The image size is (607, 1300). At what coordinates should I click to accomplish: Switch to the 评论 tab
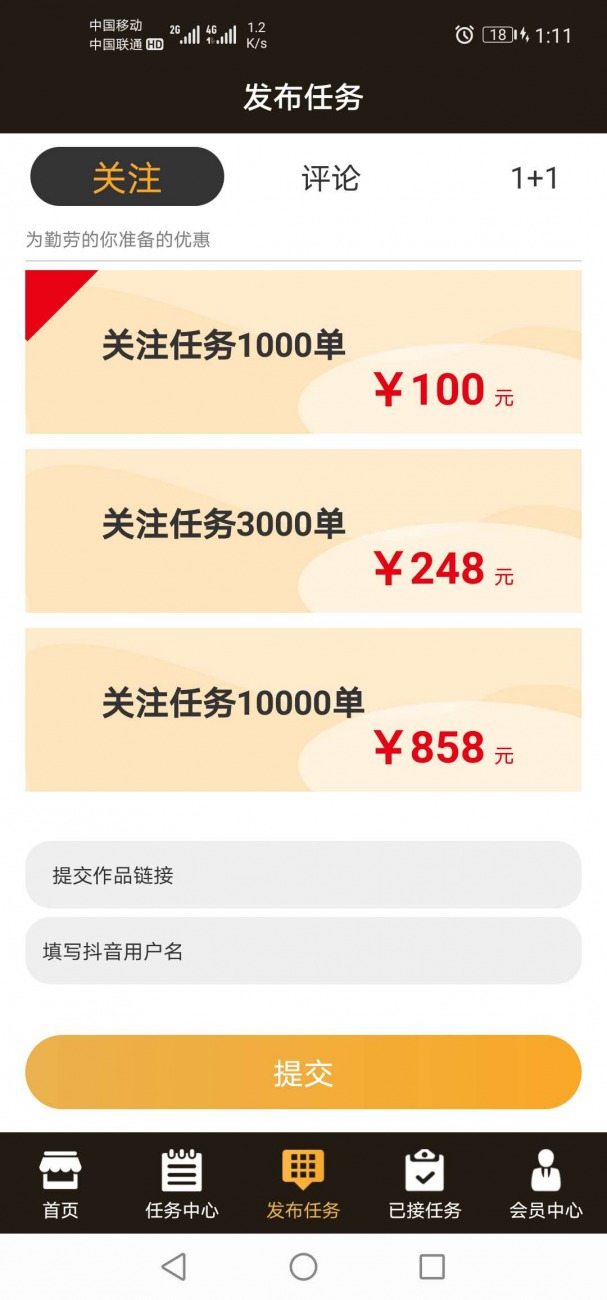(330, 178)
